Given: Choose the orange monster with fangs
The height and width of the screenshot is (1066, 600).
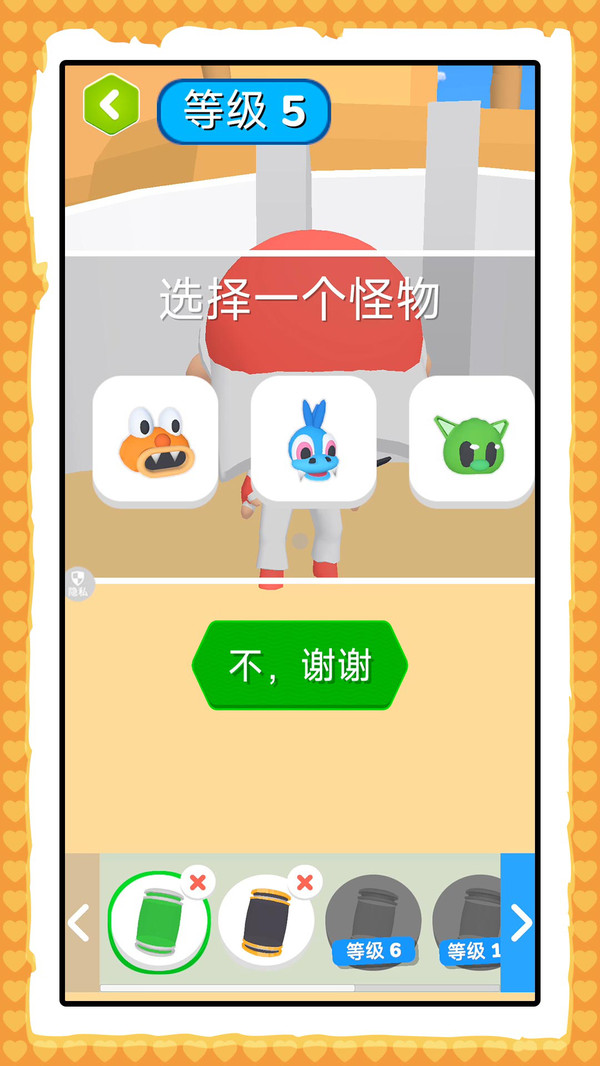Looking at the screenshot, I should (x=155, y=440).
